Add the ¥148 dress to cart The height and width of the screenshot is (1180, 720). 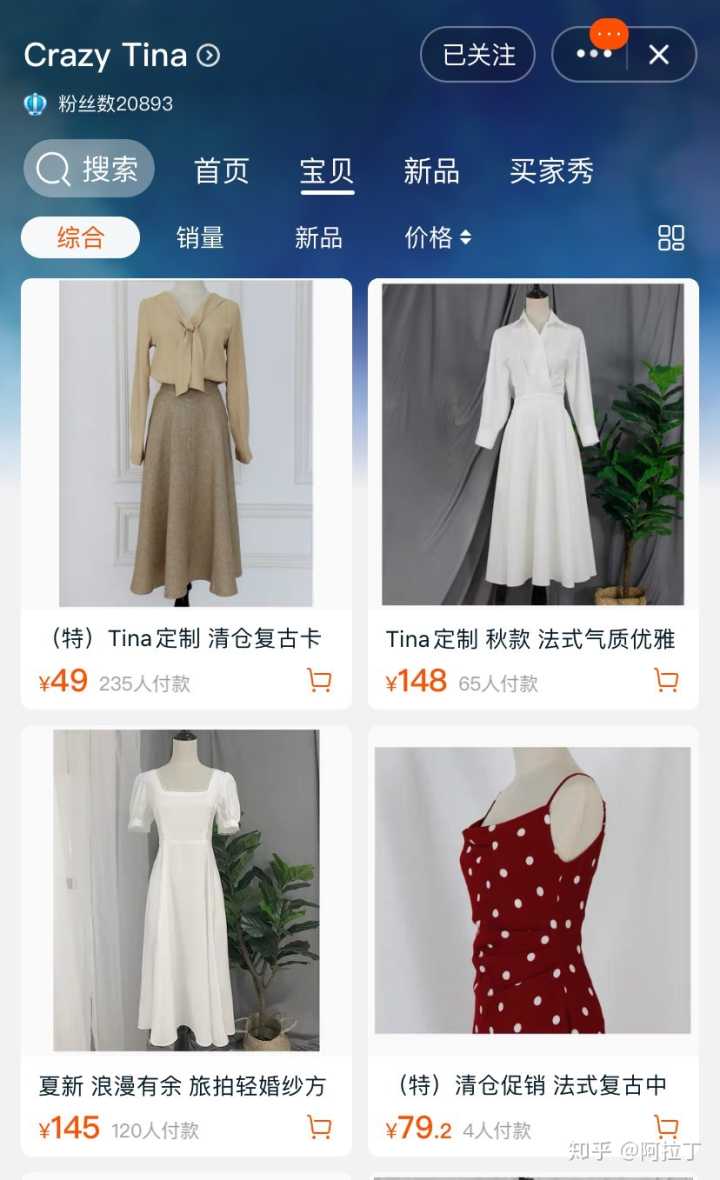666,682
